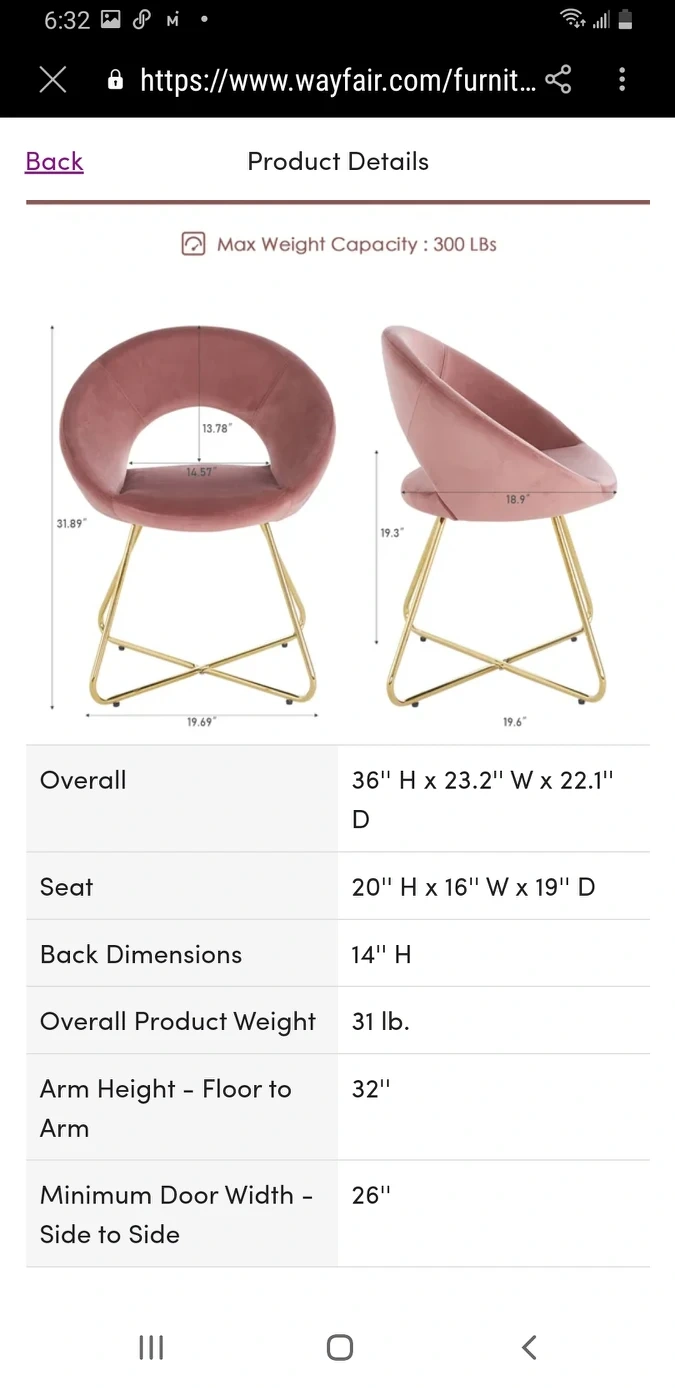Share this Wayfair page
This screenshot has width=675, height=1388.
(x=558, y=80)
